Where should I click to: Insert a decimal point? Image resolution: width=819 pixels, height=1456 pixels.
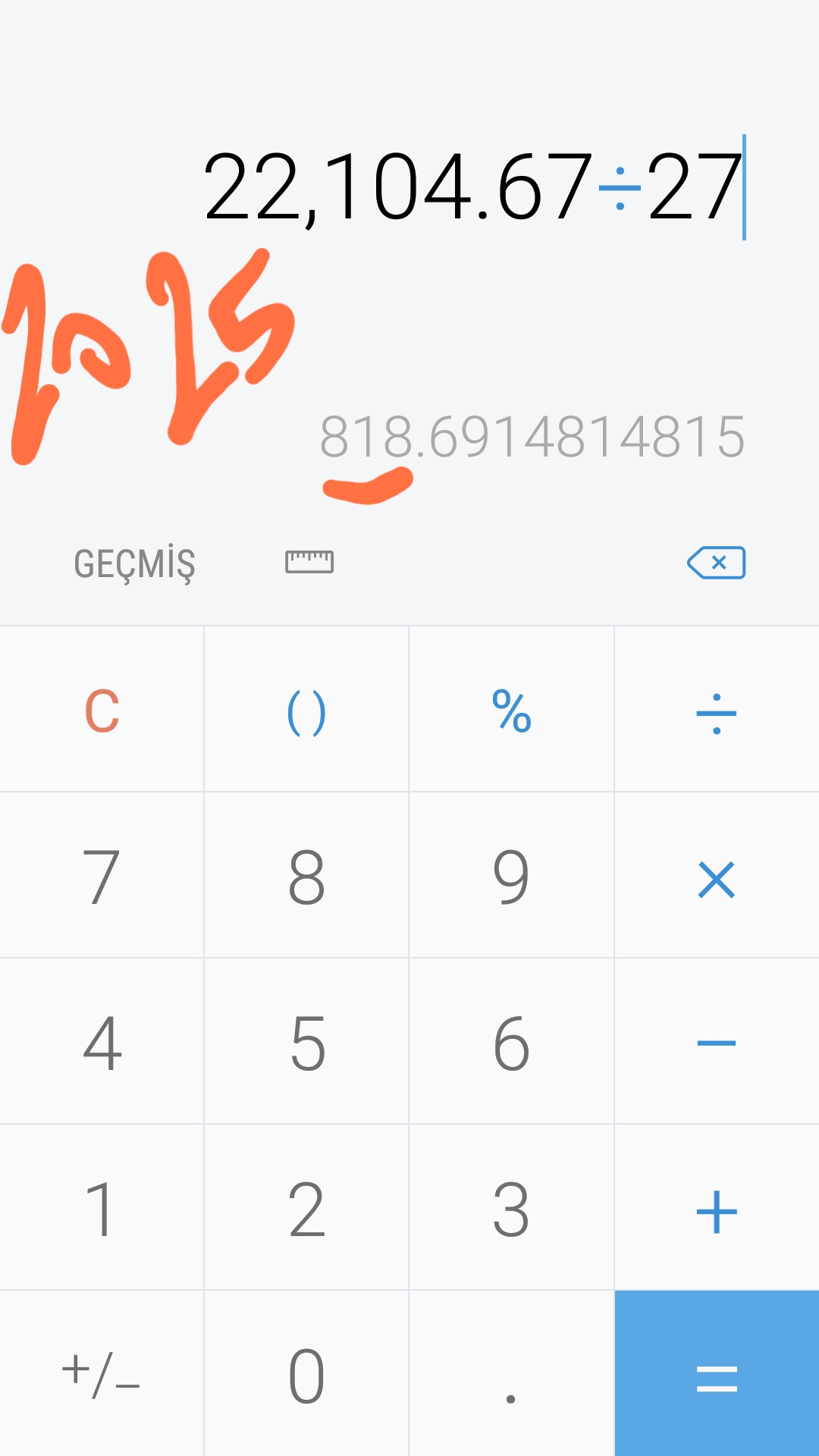(x=511, y=1374)
